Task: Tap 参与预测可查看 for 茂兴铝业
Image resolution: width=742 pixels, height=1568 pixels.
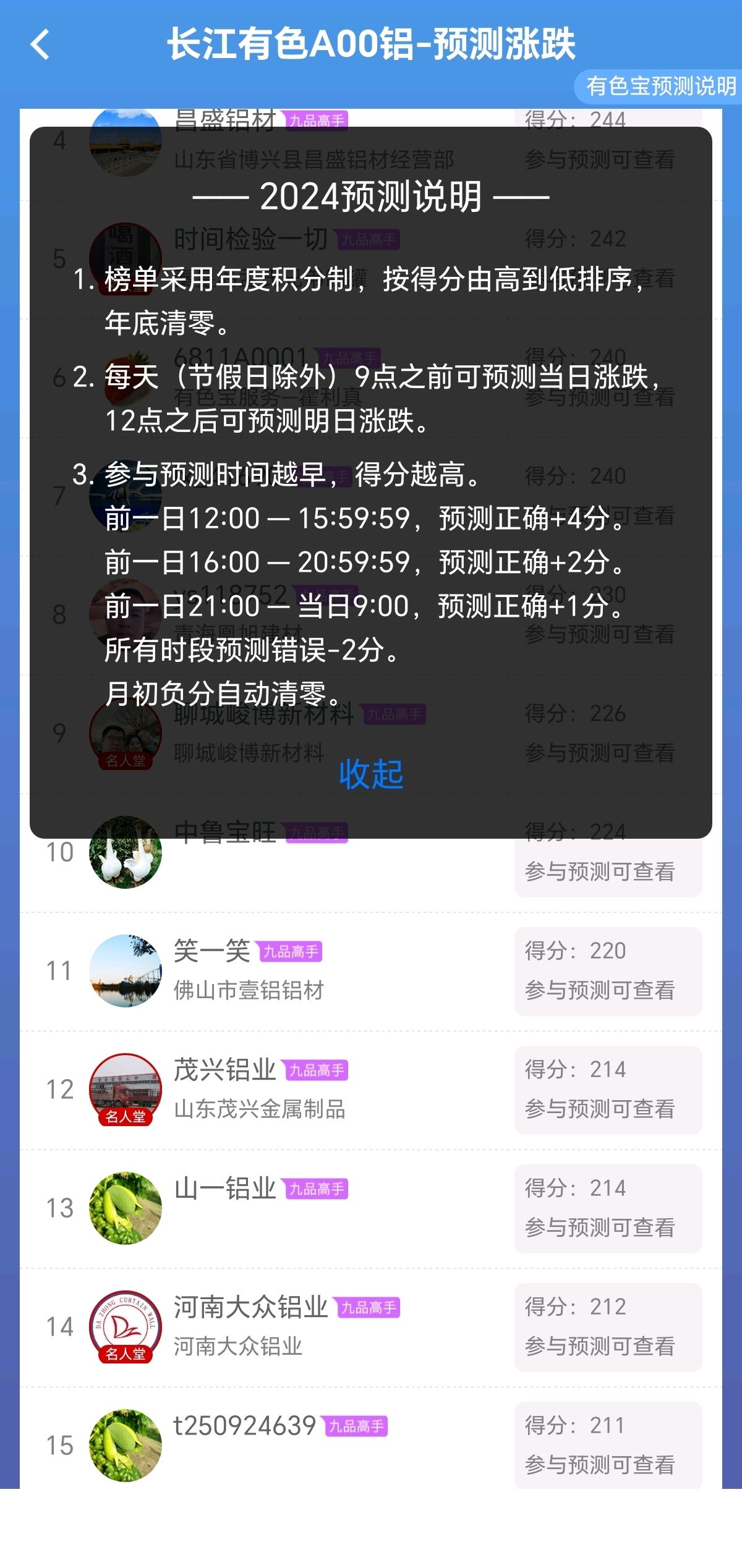Action: point(600,1109)
